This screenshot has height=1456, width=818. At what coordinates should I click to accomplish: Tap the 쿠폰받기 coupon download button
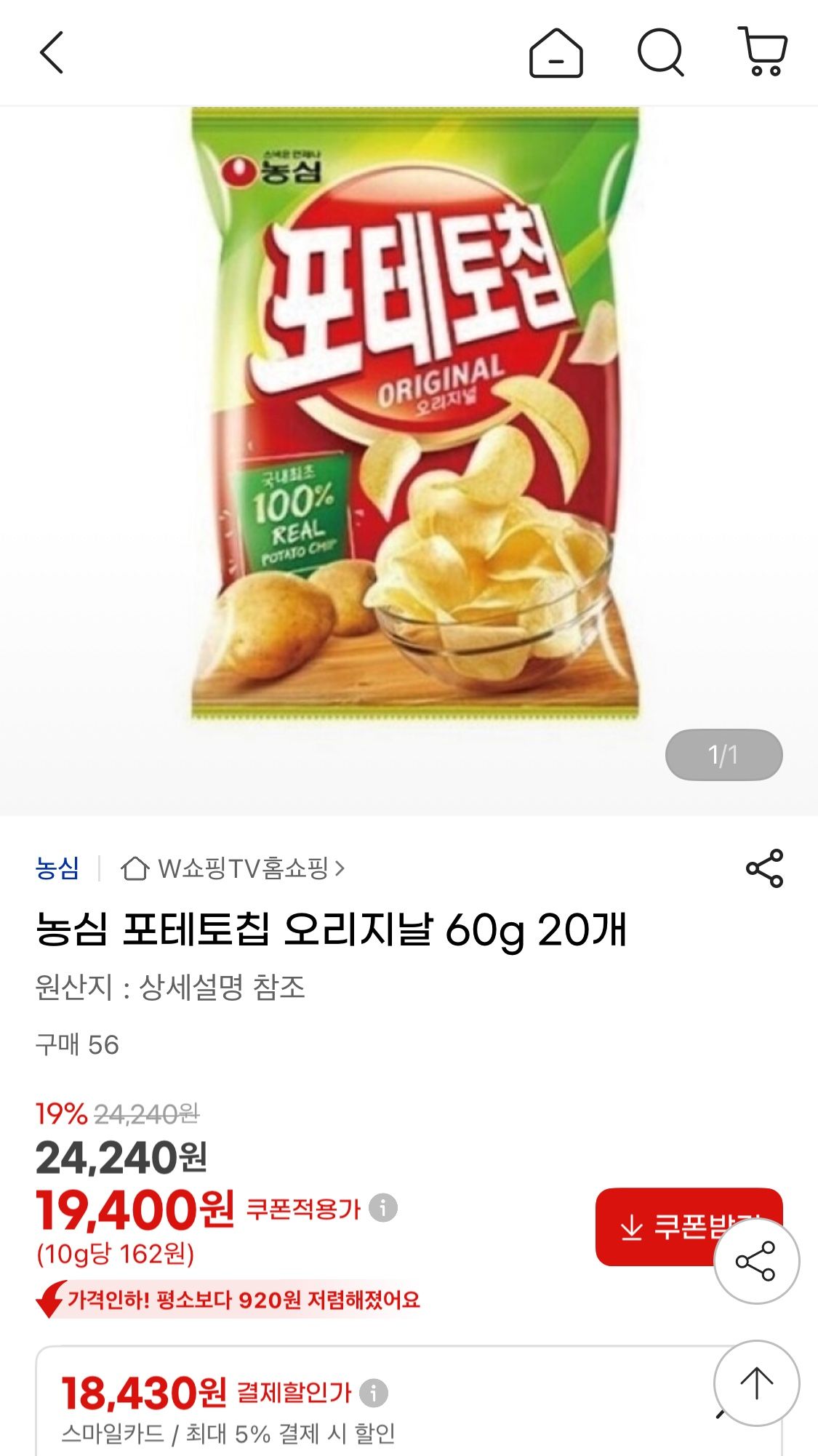[x=654, y=1226]
